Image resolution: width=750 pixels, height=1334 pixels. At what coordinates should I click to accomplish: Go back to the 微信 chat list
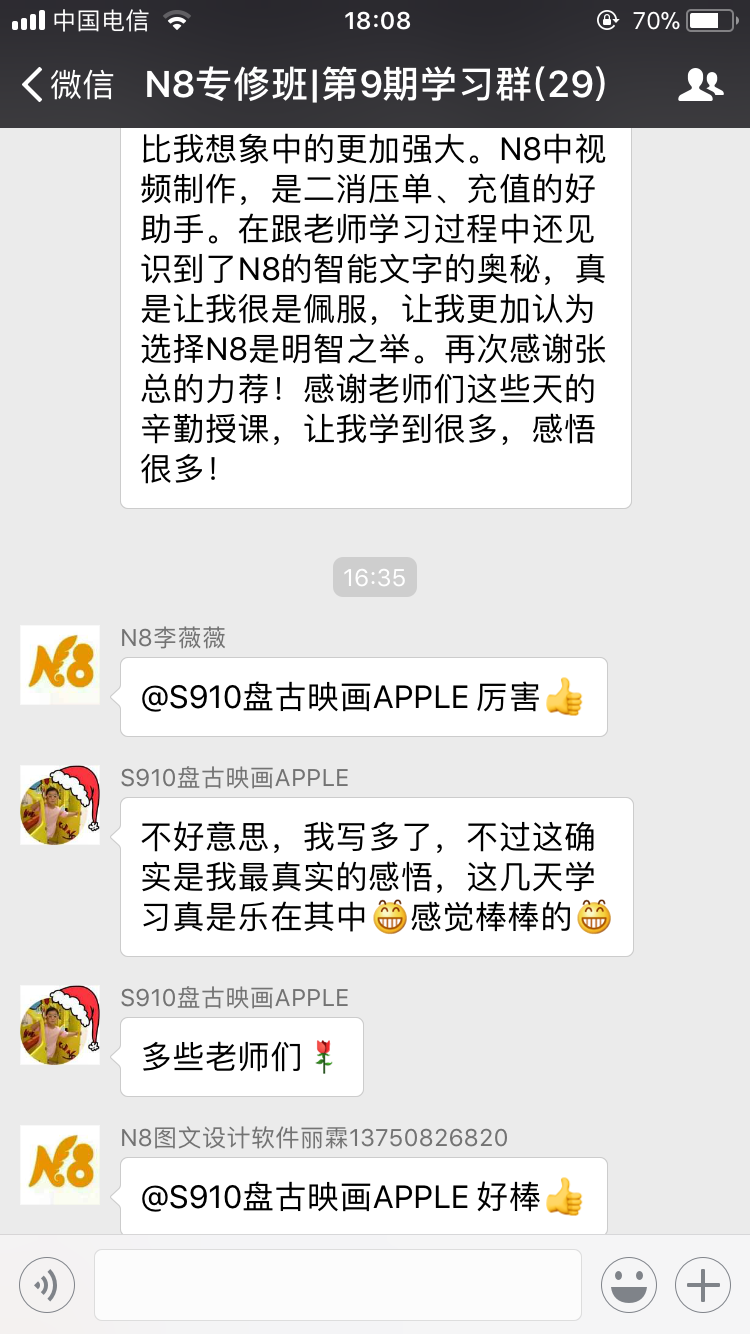(68, 86)
